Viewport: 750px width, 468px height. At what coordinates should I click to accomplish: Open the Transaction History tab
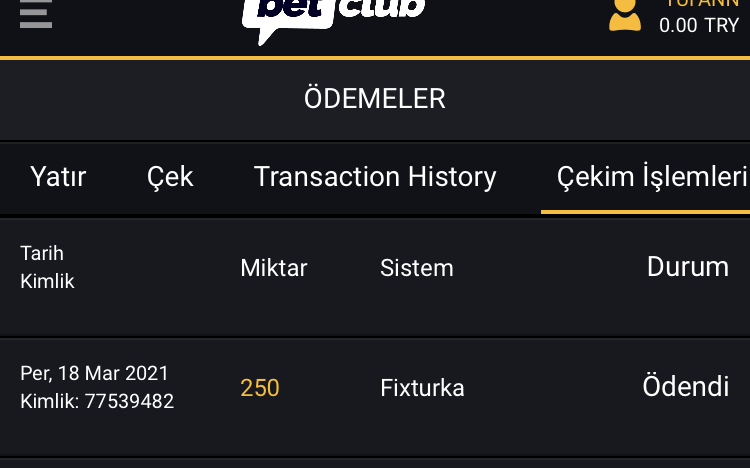(375, 177)
